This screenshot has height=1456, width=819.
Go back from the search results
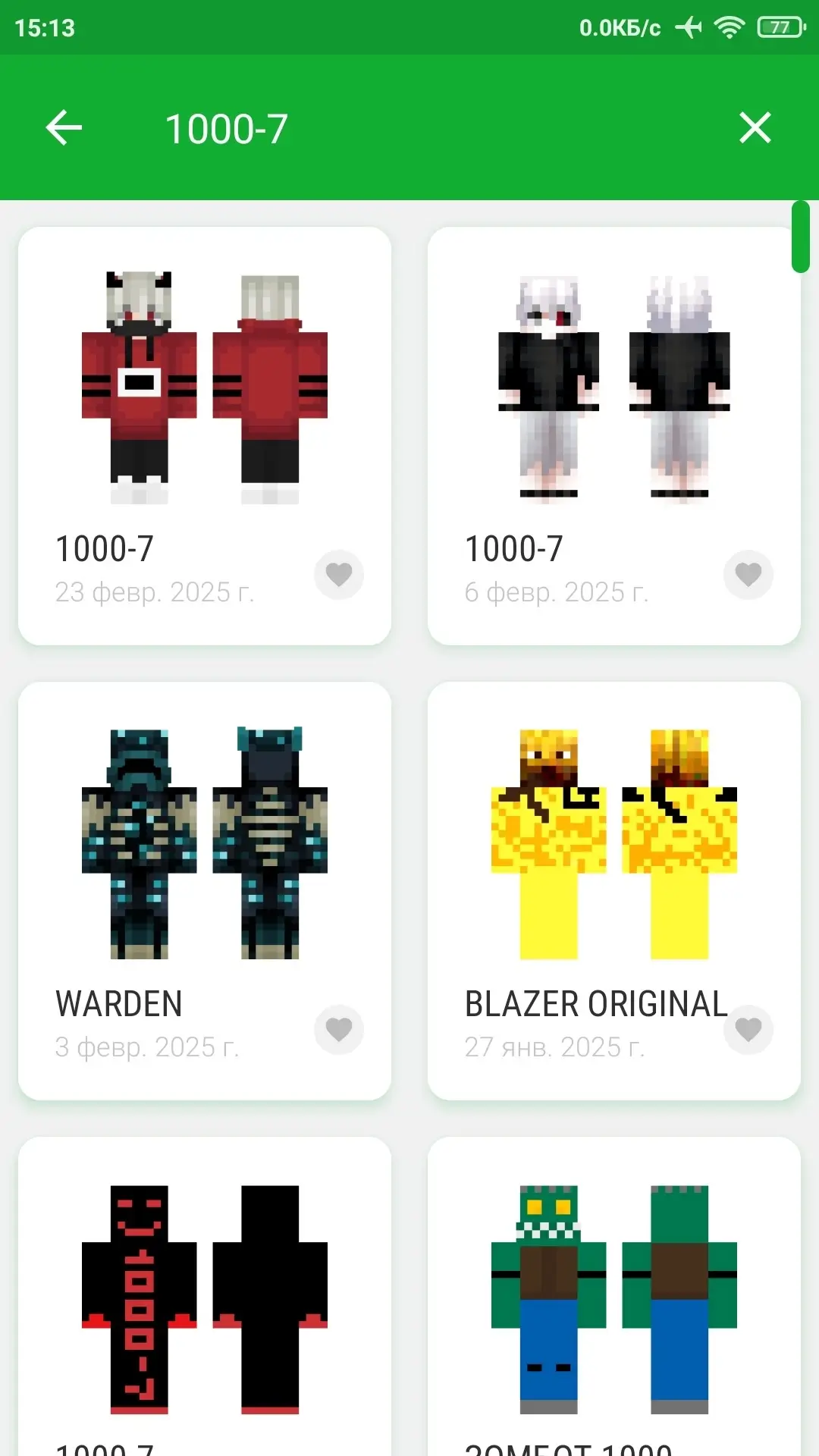64,127
